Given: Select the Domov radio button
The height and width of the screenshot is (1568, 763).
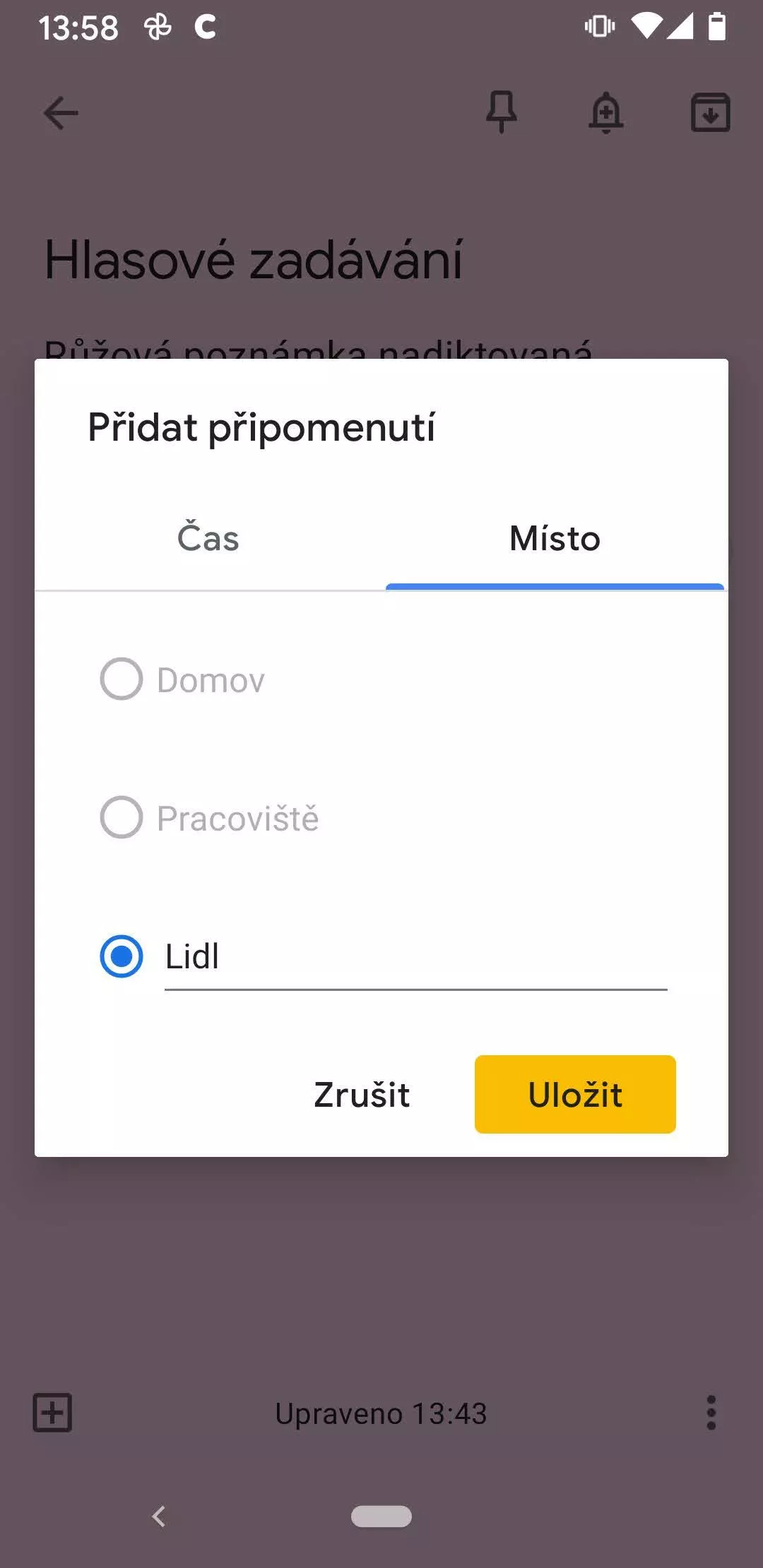Looking at the screenshot, I should (x=122, y=679).
